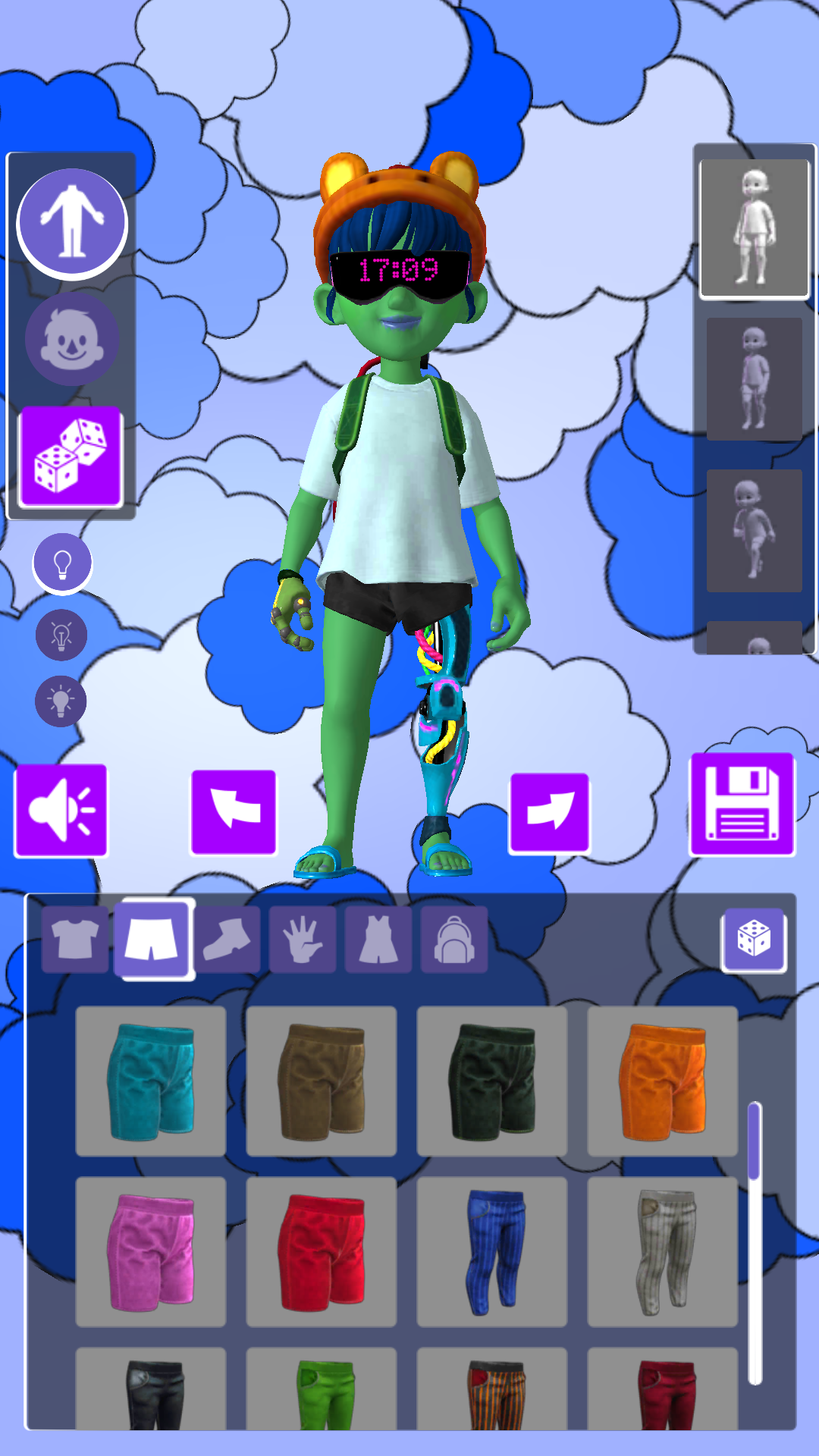Open the dress category tab

[x=378, y=940]
